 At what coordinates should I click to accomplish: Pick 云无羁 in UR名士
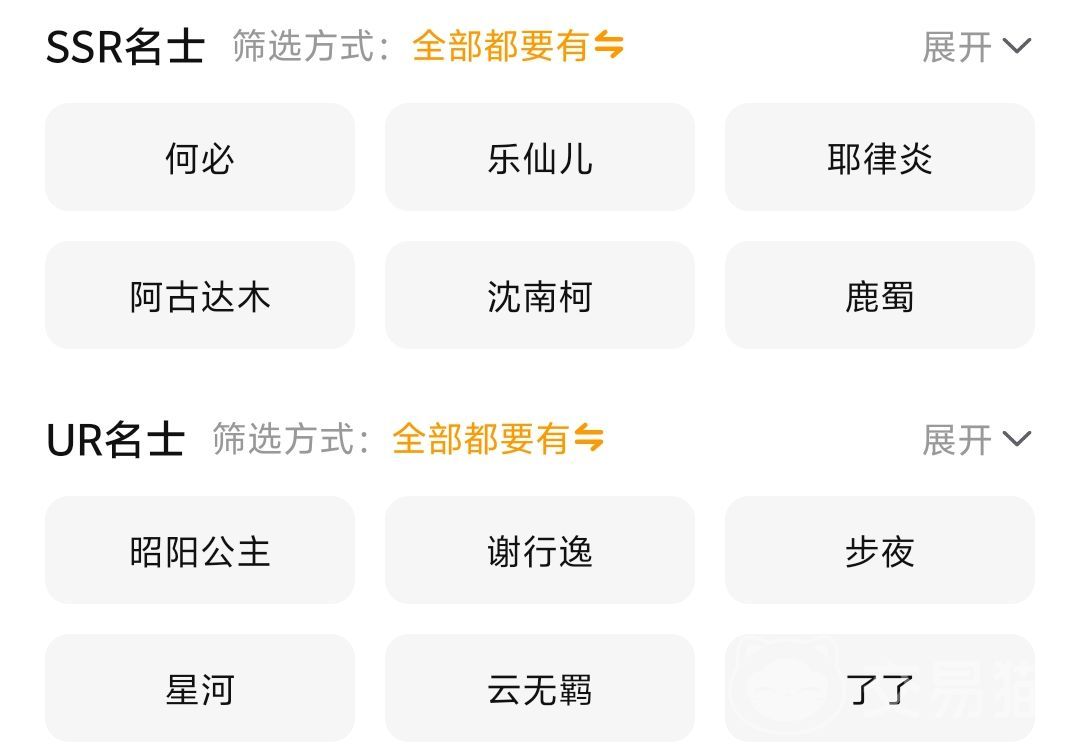[x=539, y=688]
